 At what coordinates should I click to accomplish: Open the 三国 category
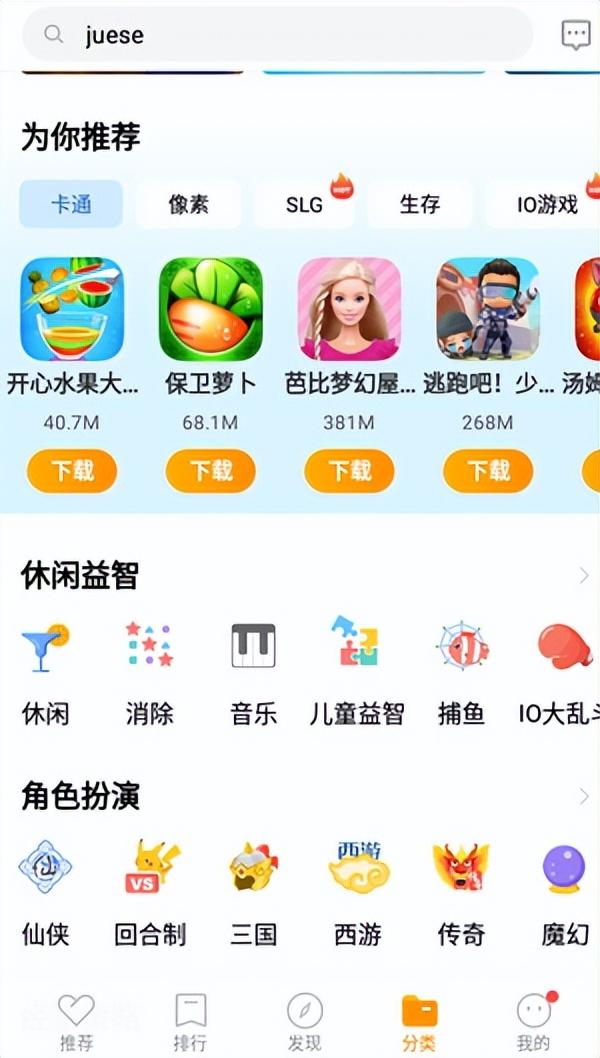pyautogui.click(x=253, y=894)
